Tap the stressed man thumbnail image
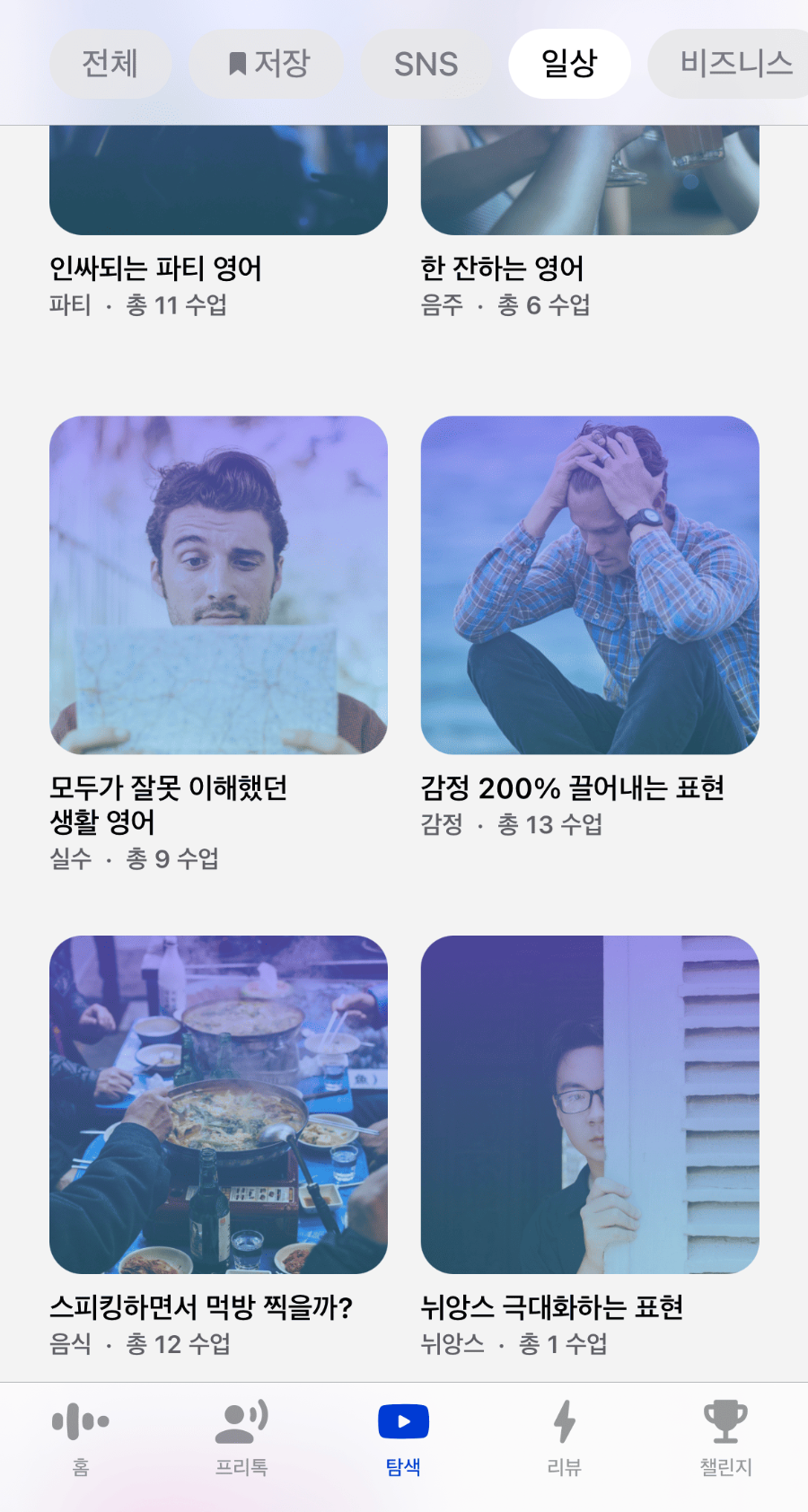This screenshot has width=808, height=1512. pos(589,585)
